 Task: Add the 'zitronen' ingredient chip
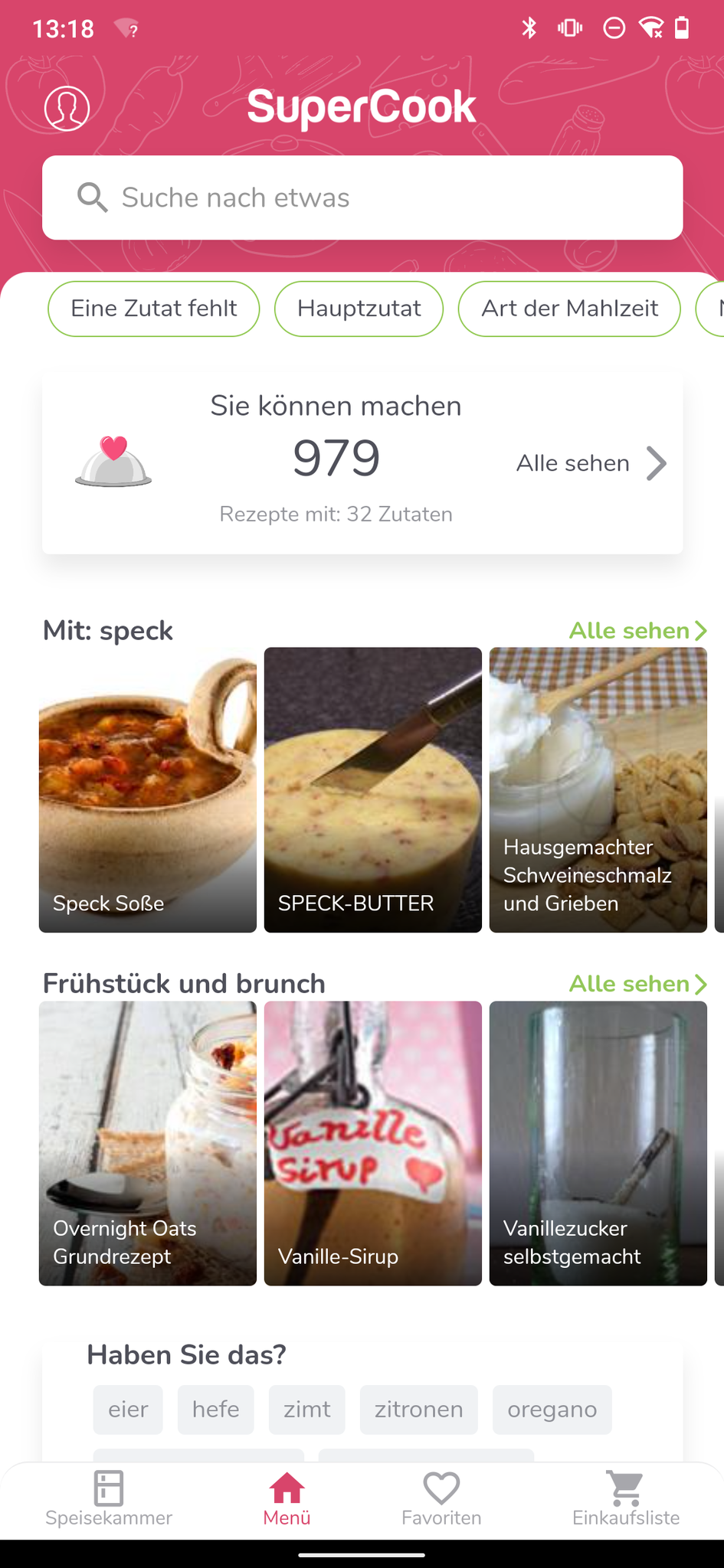[x=418, y=1410]
